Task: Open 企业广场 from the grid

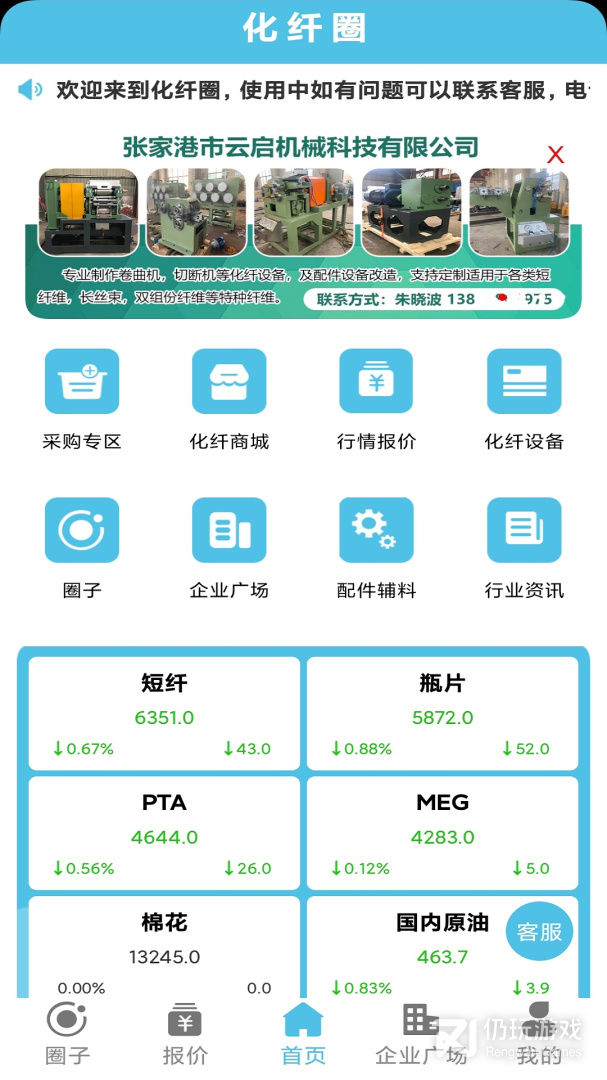Action: click(x=229, y=548)
